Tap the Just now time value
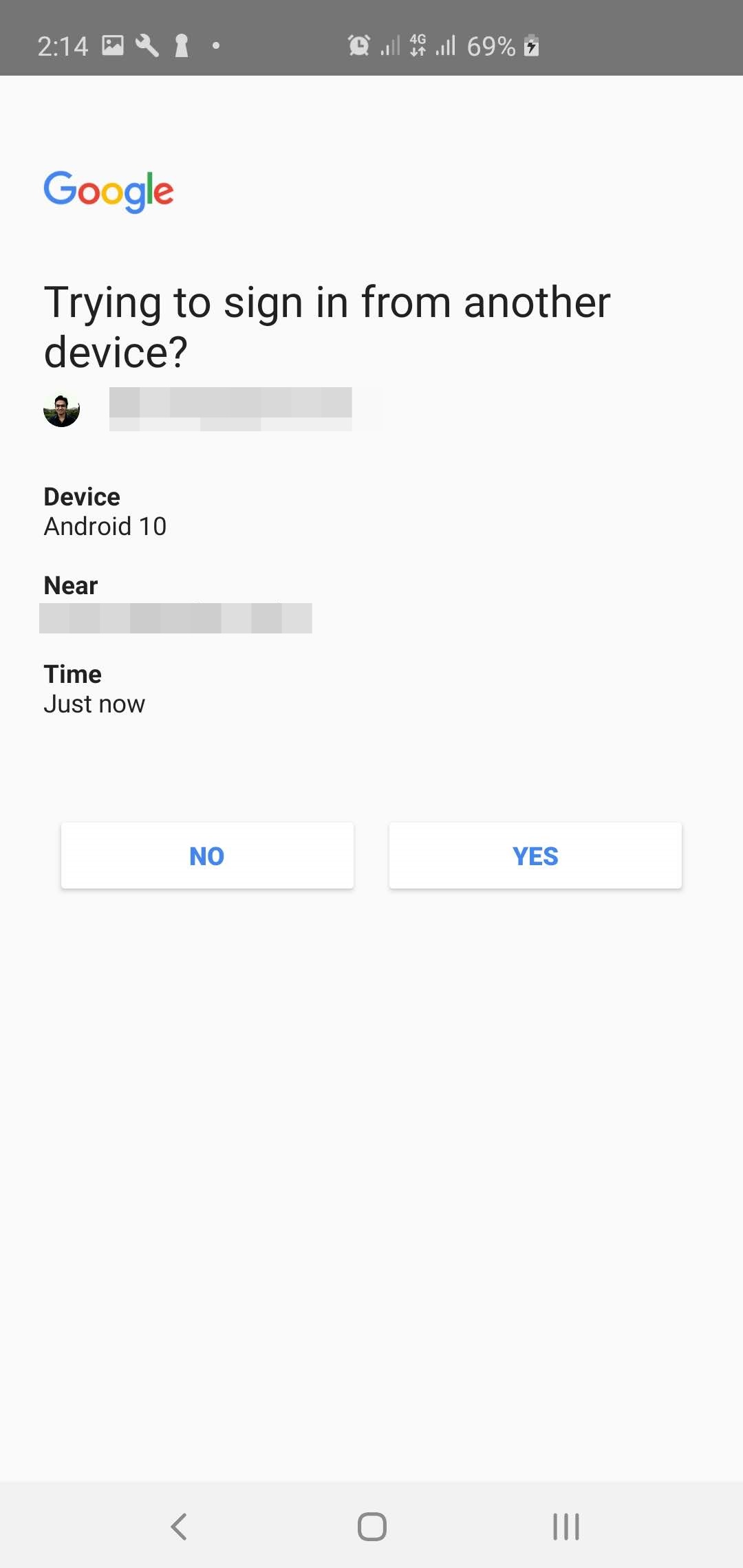The width and height of the screenshot is (743, 1568). [94, 703]
